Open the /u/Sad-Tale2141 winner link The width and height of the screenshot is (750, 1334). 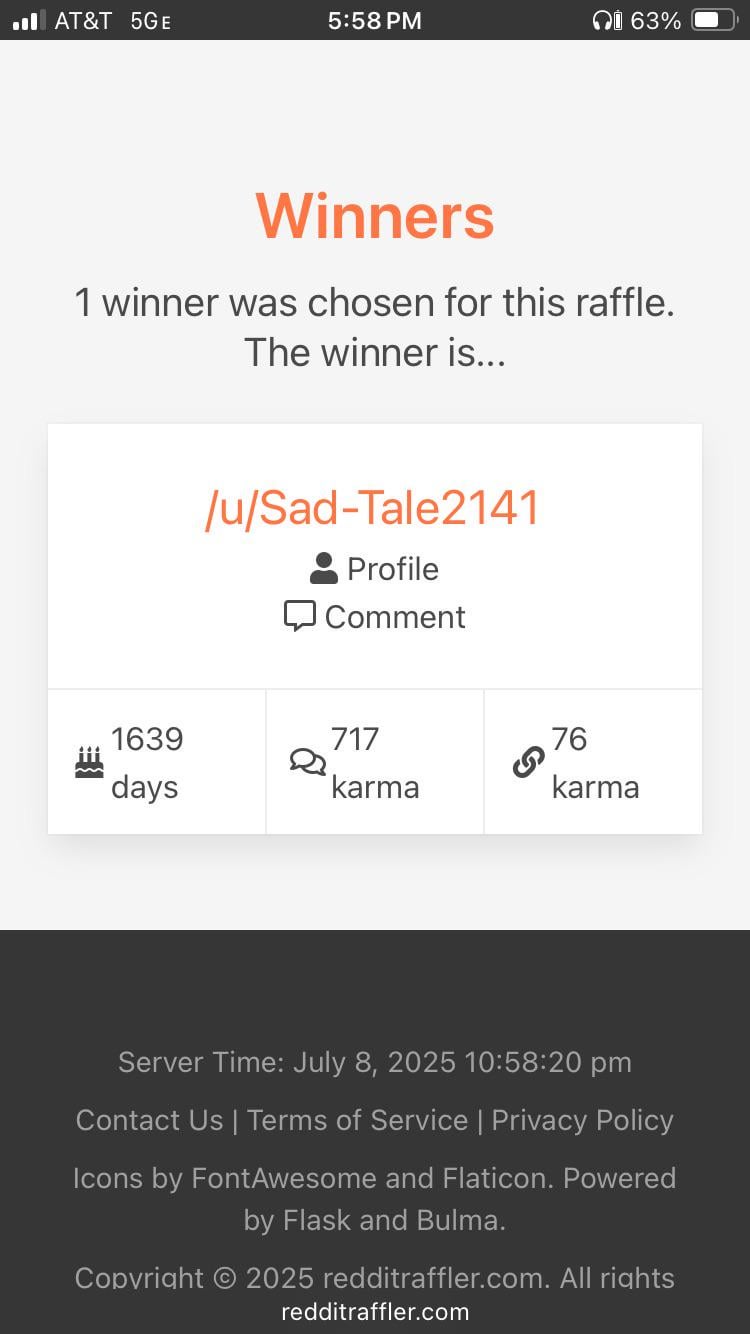373,508
